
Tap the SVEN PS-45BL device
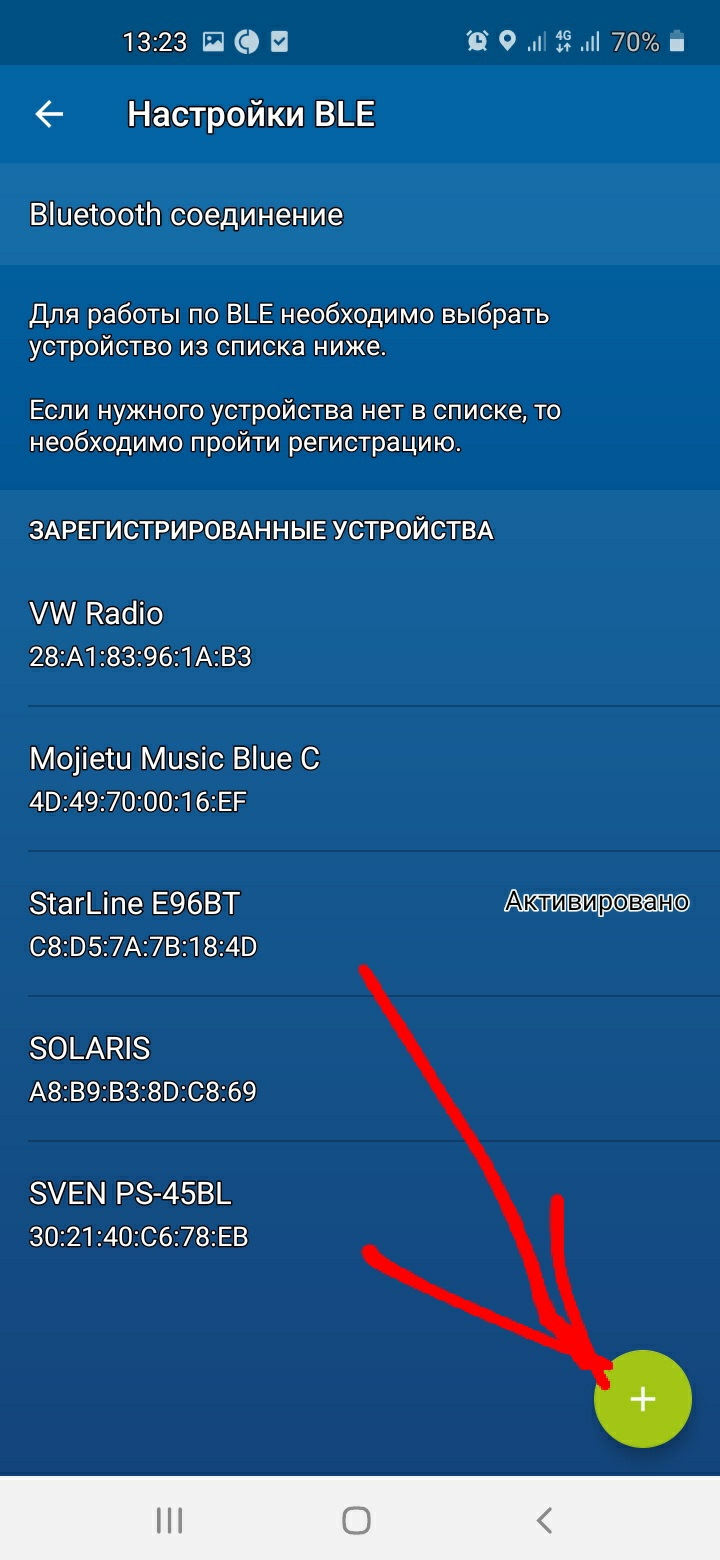coord(360,1214)
